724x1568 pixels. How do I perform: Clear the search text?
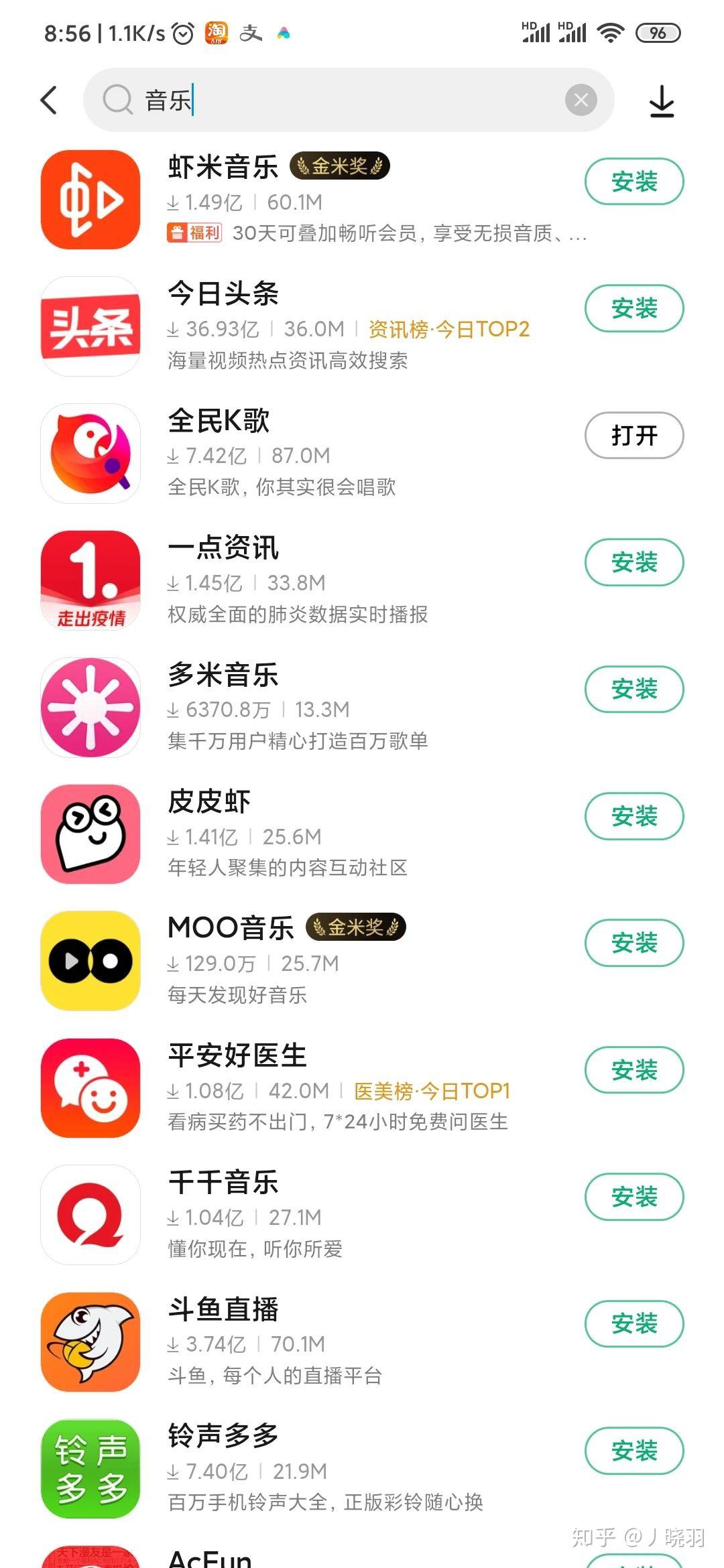pos(581,101)
